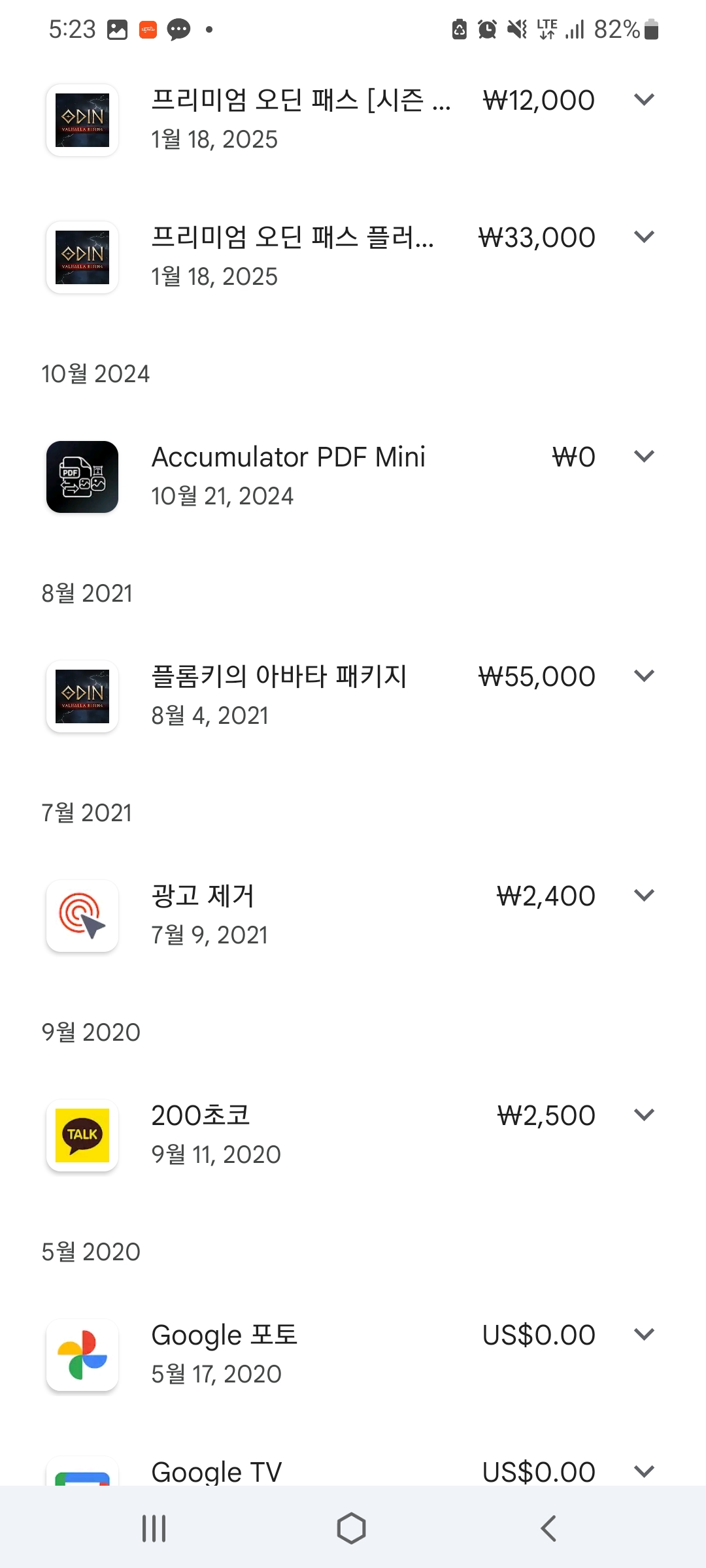Expand the ₩12,000 프리미엄 오딘 패스 시즌 purchase

pyautogui.click(x=644, y=100)
